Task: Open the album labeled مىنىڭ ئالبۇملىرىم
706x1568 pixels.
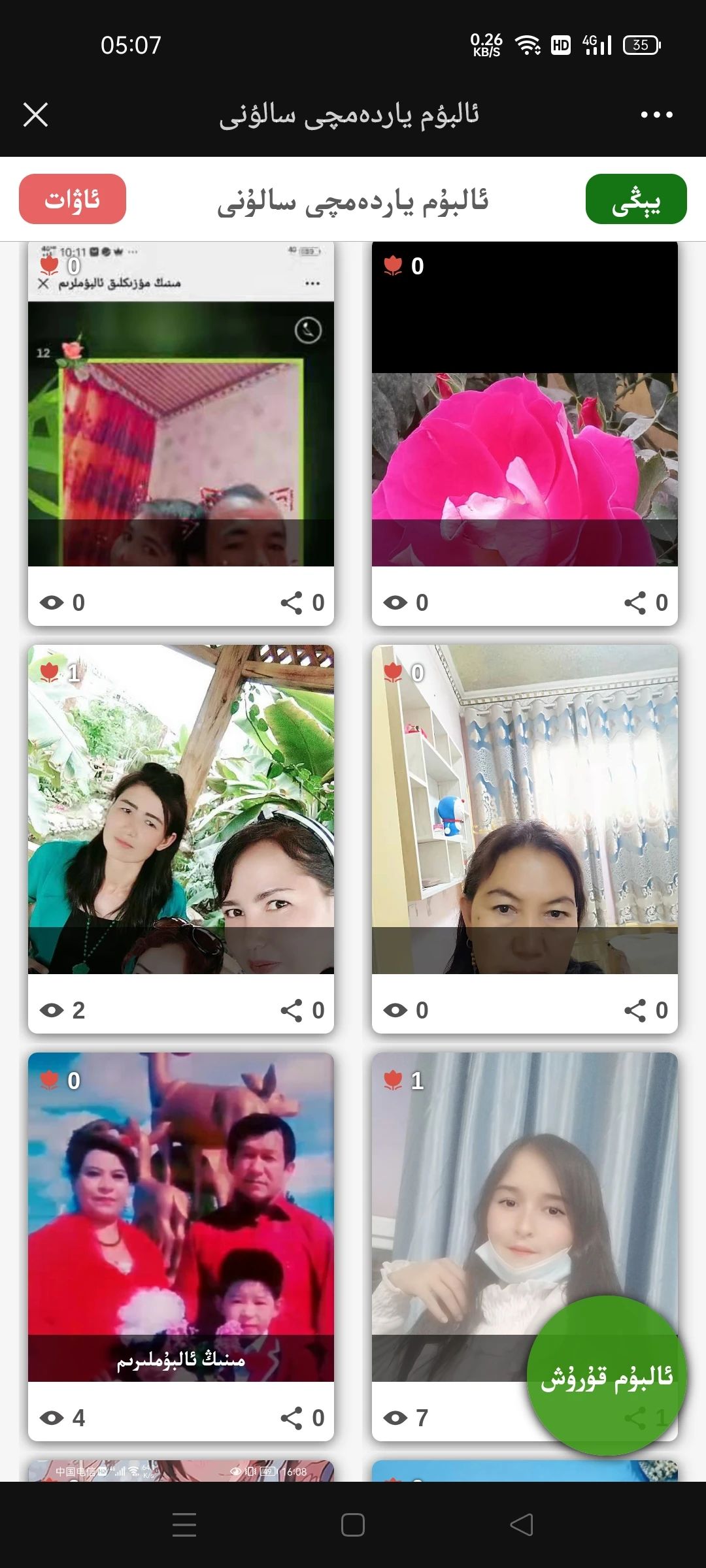Action: (180, 1215)
